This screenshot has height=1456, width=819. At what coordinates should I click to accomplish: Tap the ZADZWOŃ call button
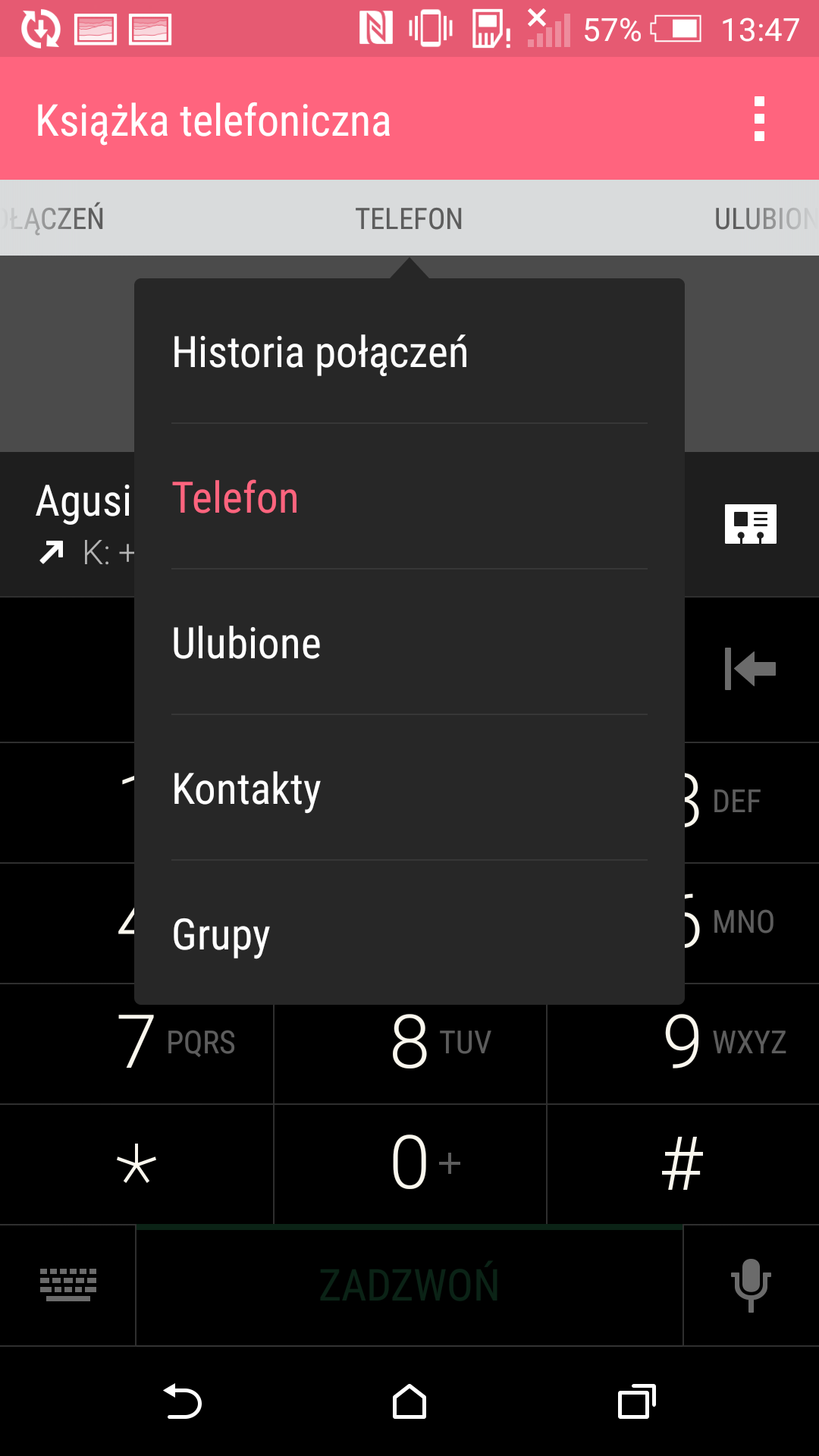409,1285
